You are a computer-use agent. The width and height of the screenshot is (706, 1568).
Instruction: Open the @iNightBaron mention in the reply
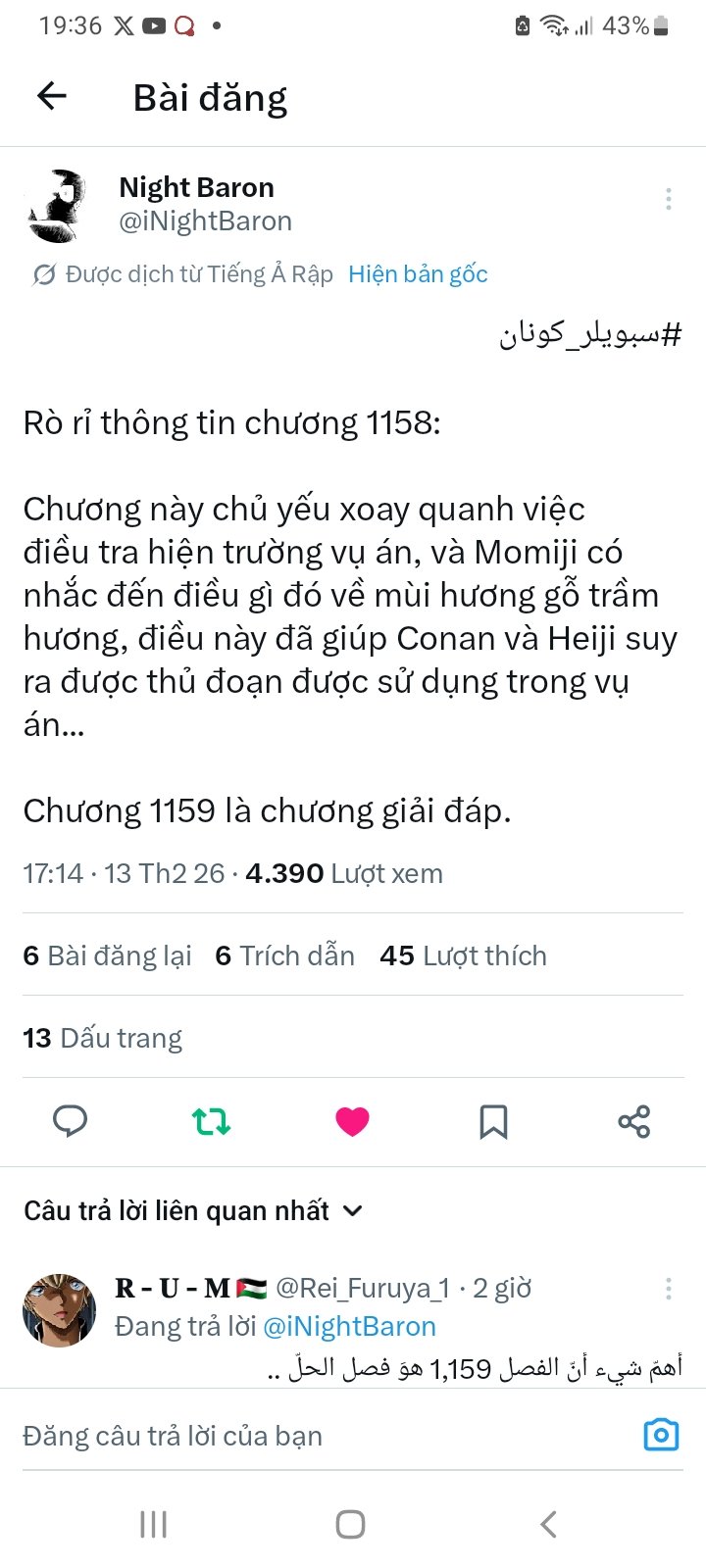pos(349,1326)
